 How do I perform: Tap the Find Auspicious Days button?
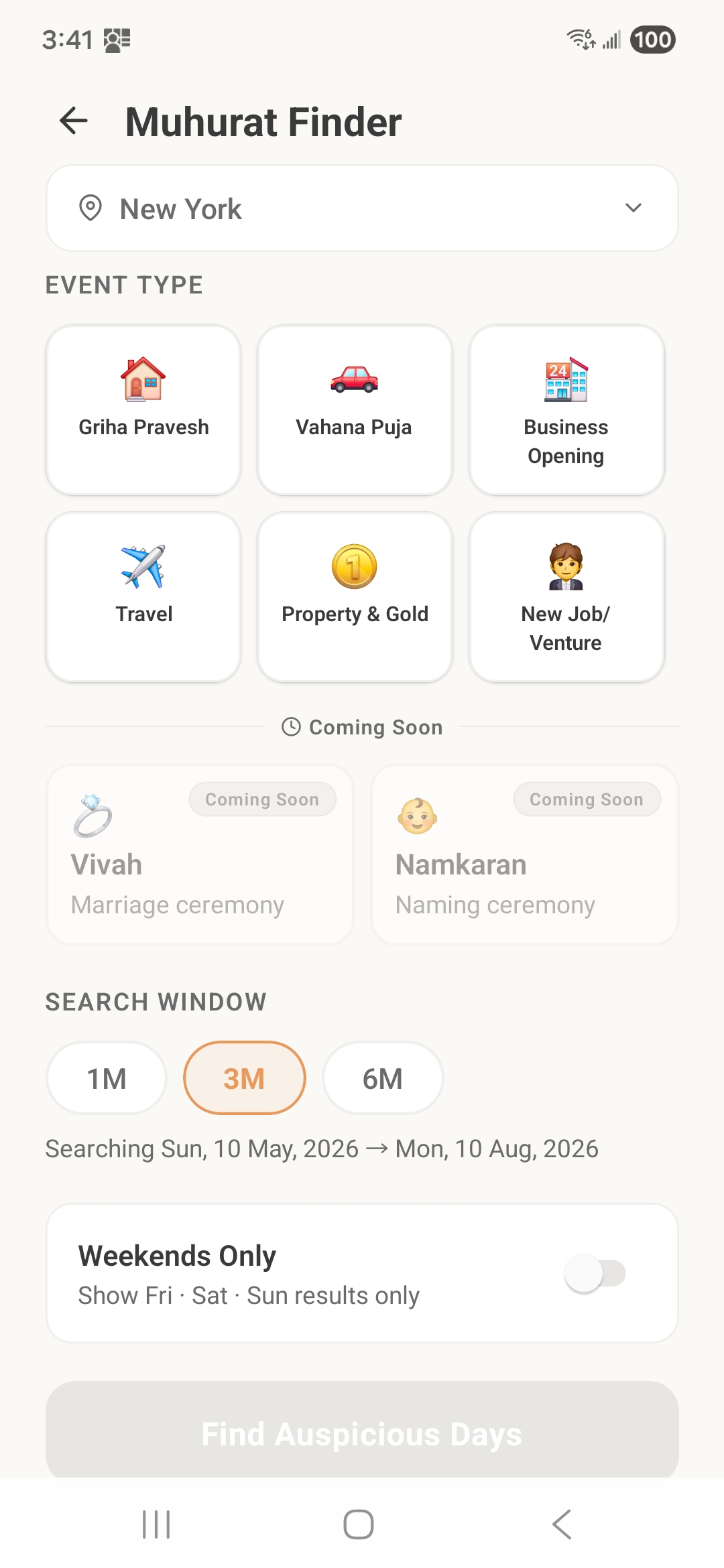[x=362, y=1433]
